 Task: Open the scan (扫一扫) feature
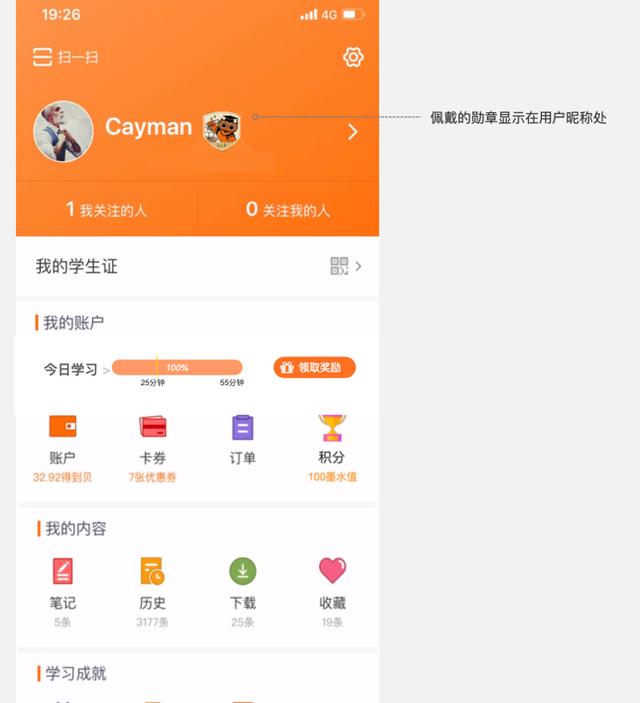[x=66, y=57]
